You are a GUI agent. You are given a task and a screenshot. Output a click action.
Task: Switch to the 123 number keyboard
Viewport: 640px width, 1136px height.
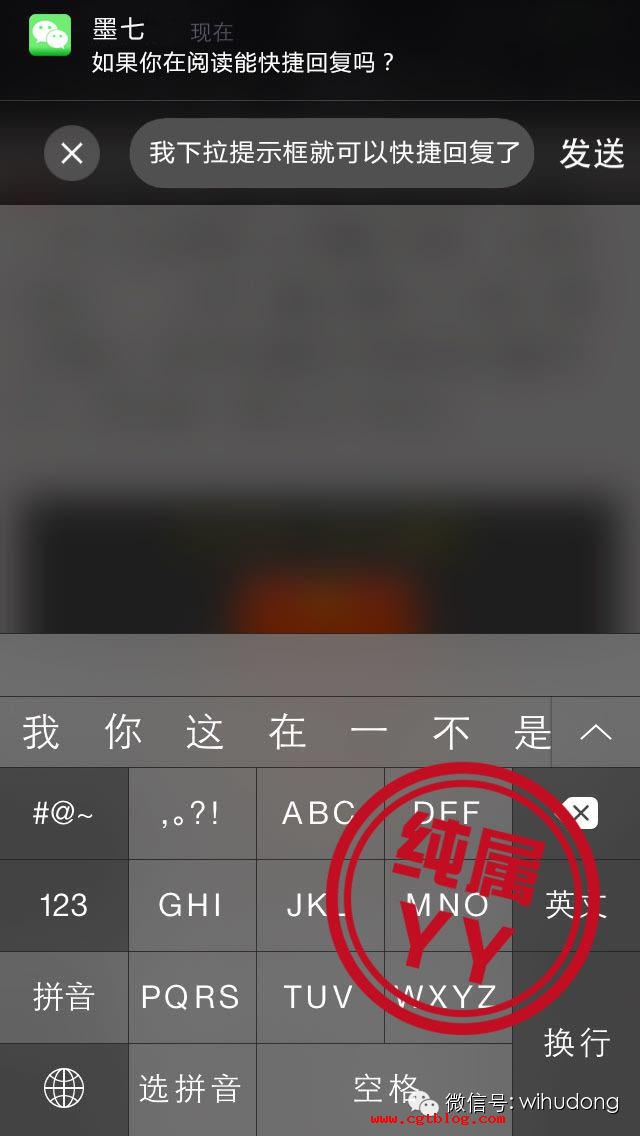pyautogui.click(x=64, y=905)
